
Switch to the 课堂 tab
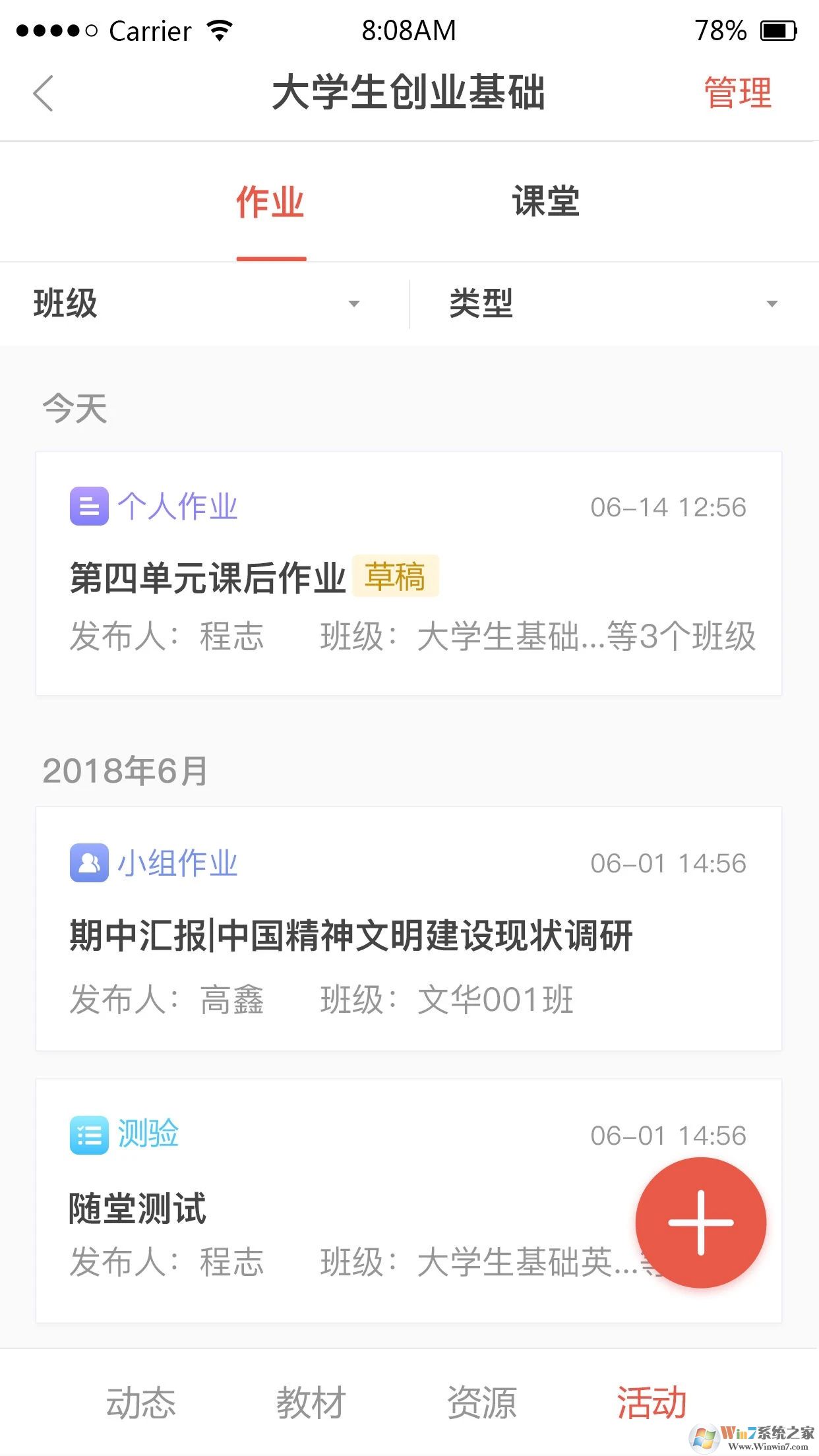point(546,202)
